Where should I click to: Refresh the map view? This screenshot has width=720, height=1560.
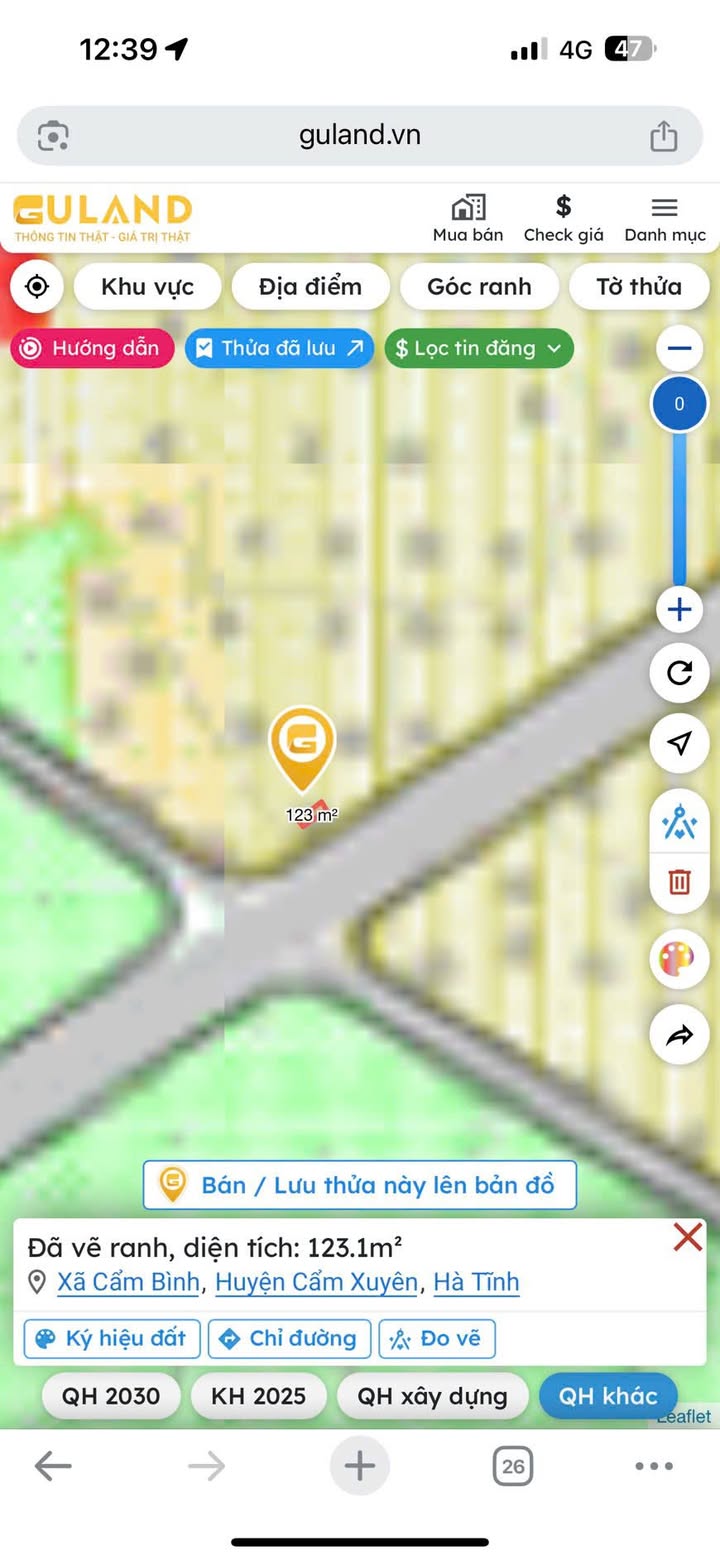tap(679, 672)
